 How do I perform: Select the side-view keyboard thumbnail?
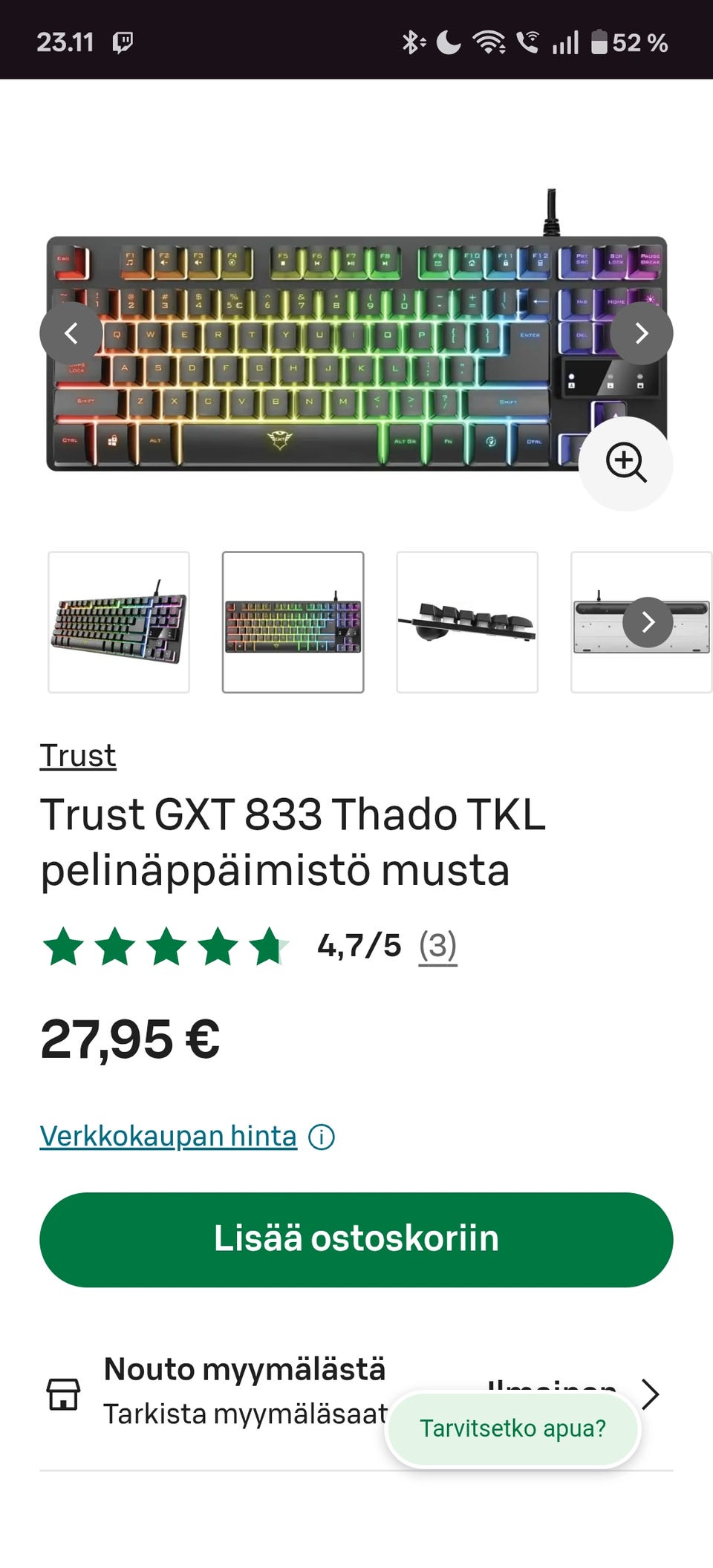click(x=467, y=622)
